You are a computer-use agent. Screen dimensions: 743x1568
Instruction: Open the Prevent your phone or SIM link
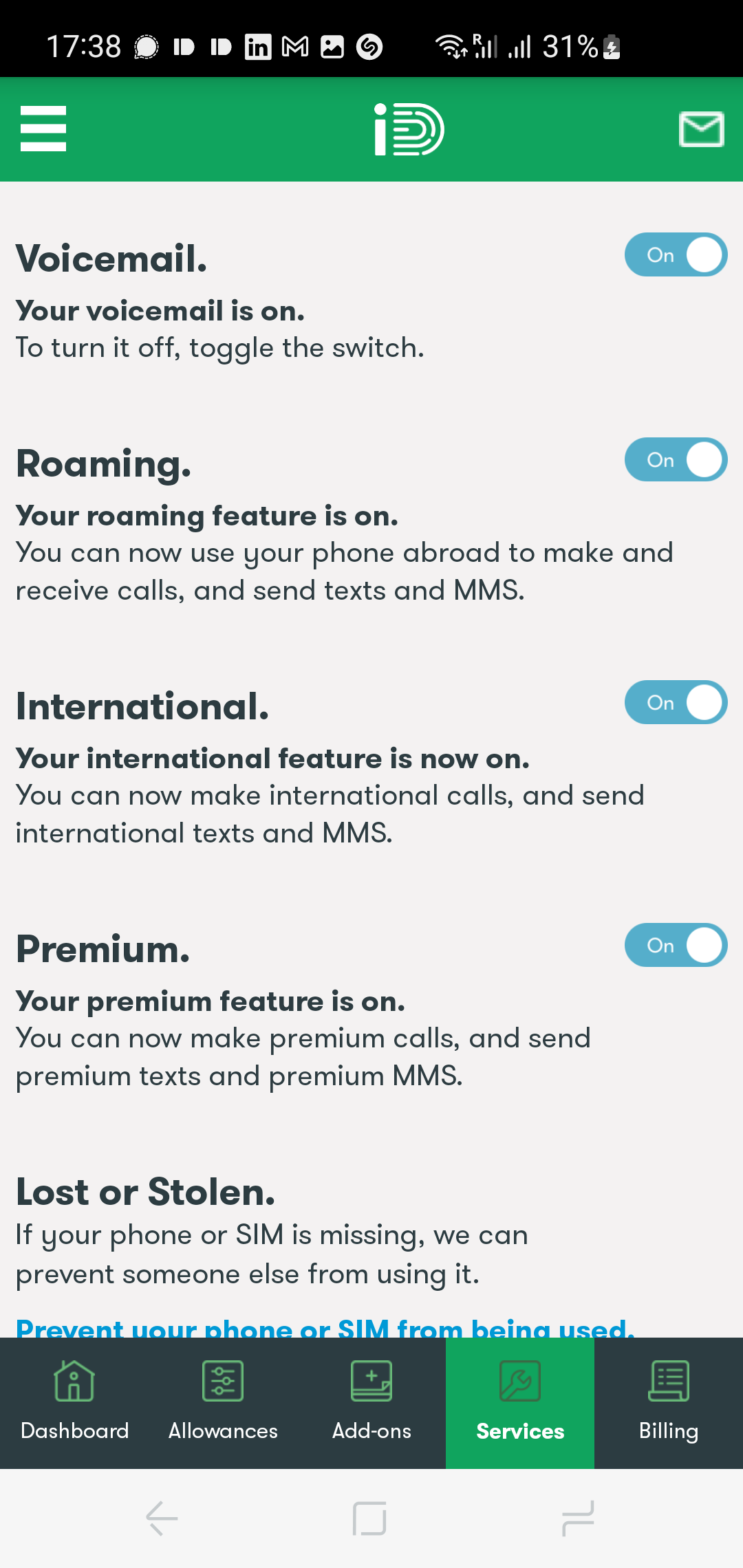325,1327
